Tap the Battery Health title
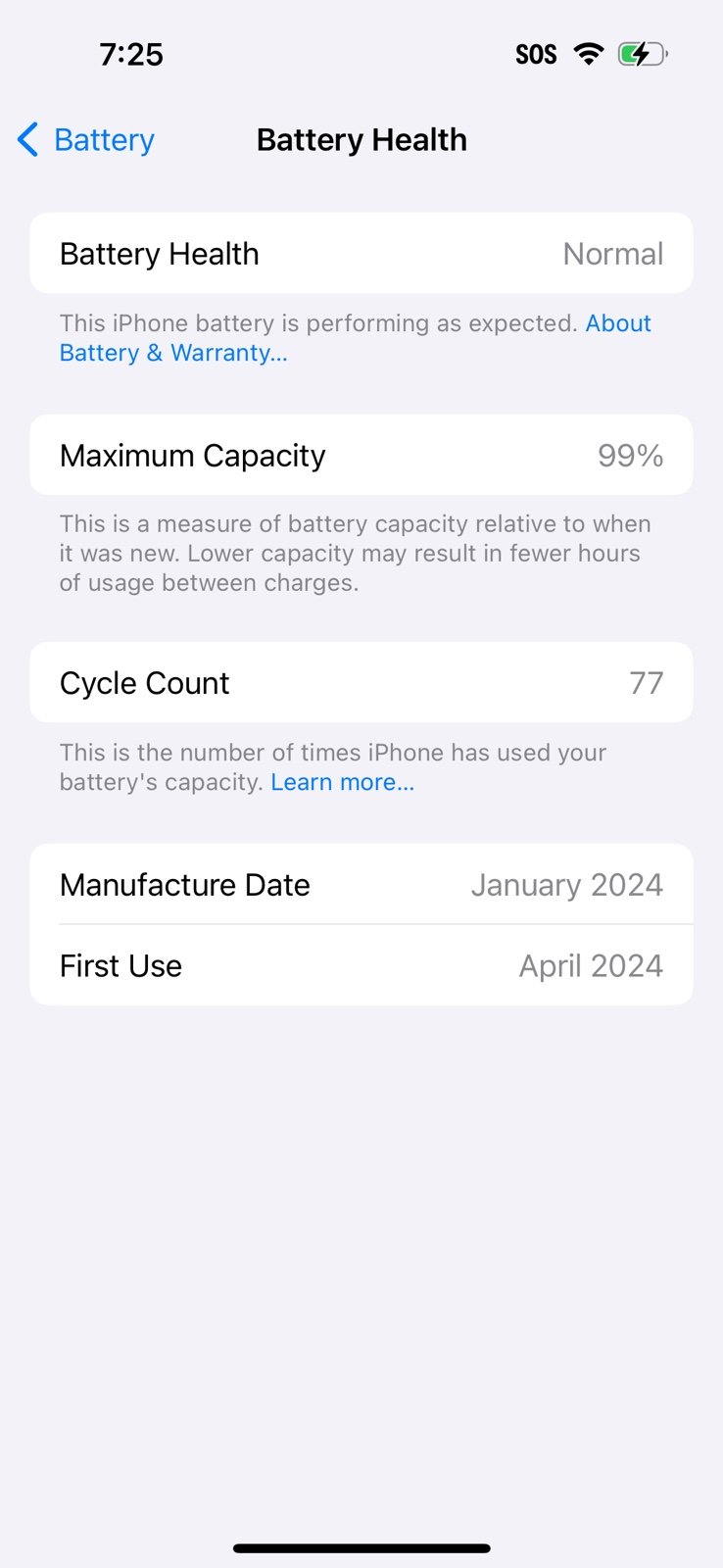 361,139
